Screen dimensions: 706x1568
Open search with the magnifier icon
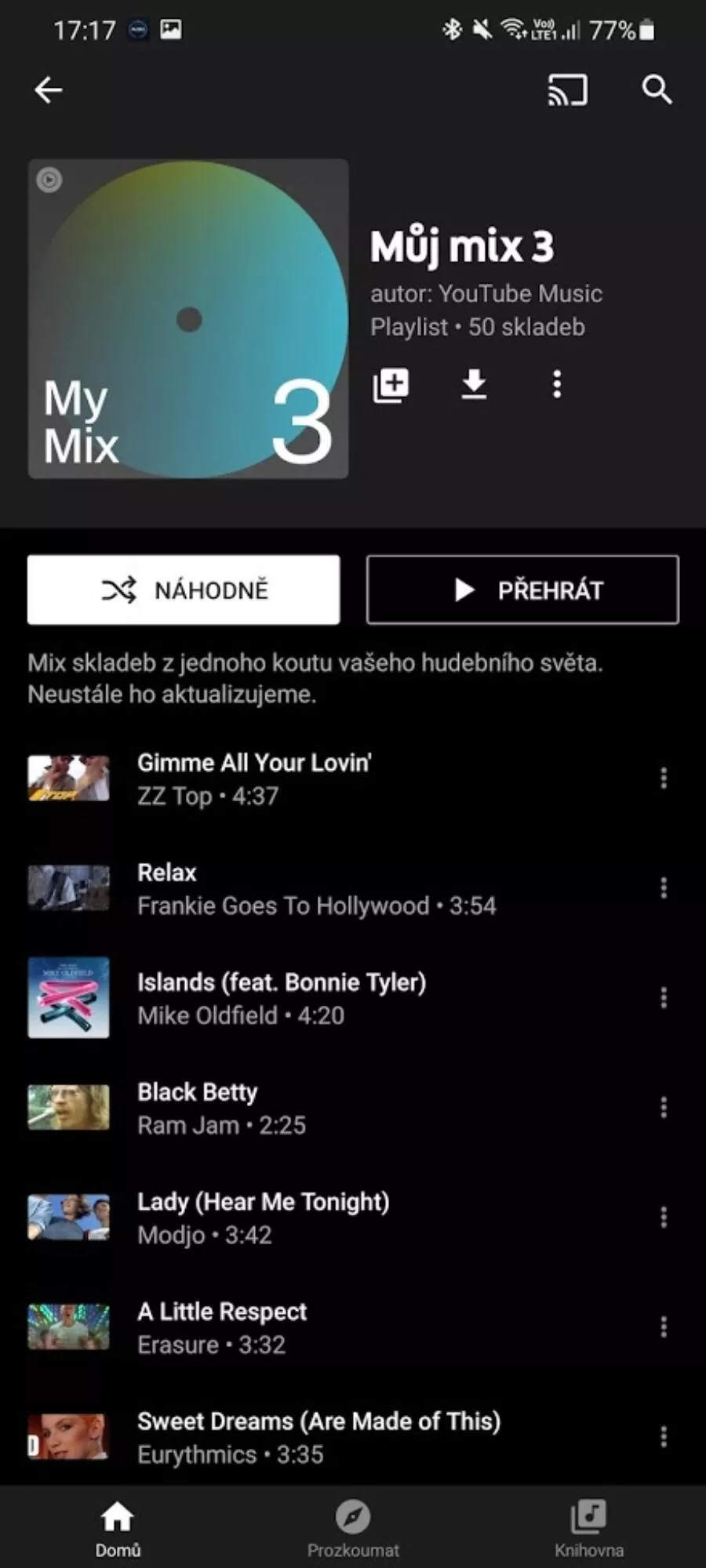(657, 90)
